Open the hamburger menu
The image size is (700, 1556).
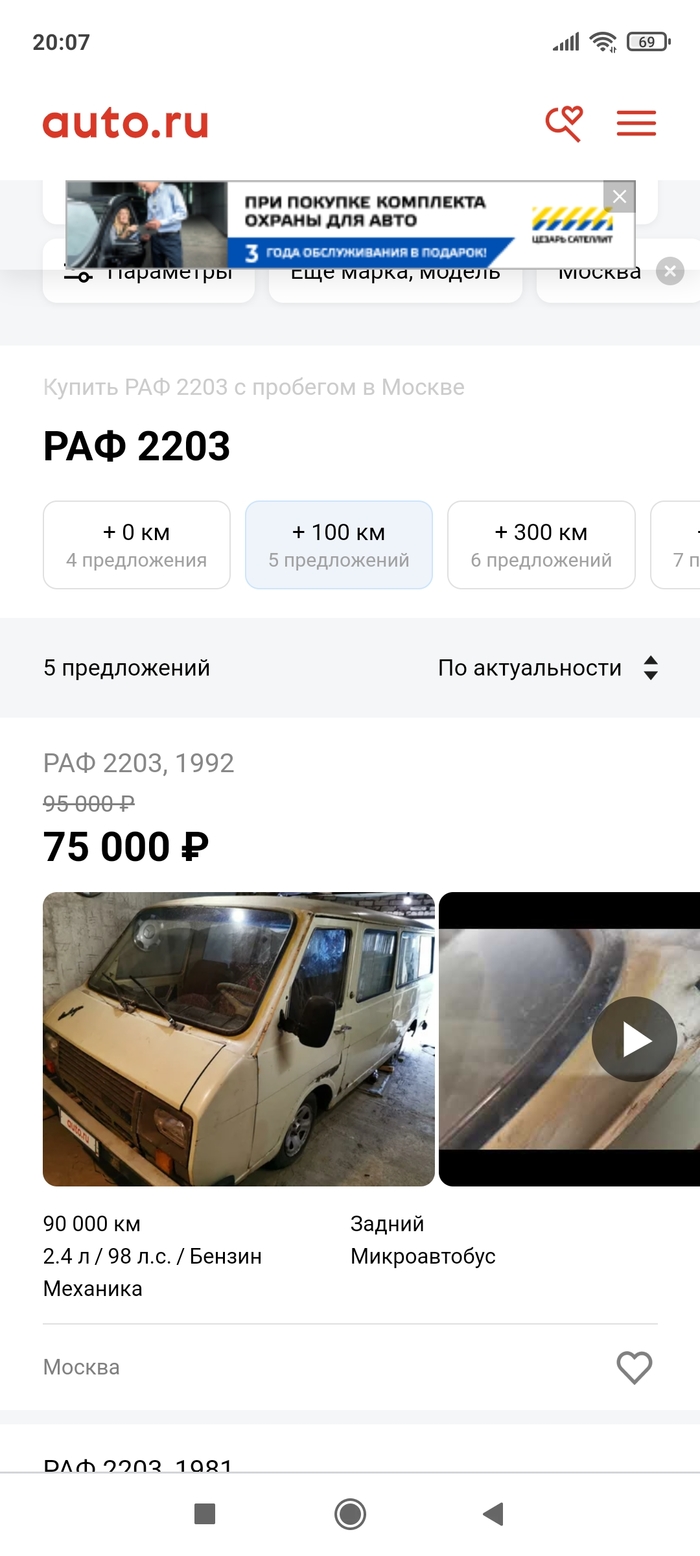point(636,124)
